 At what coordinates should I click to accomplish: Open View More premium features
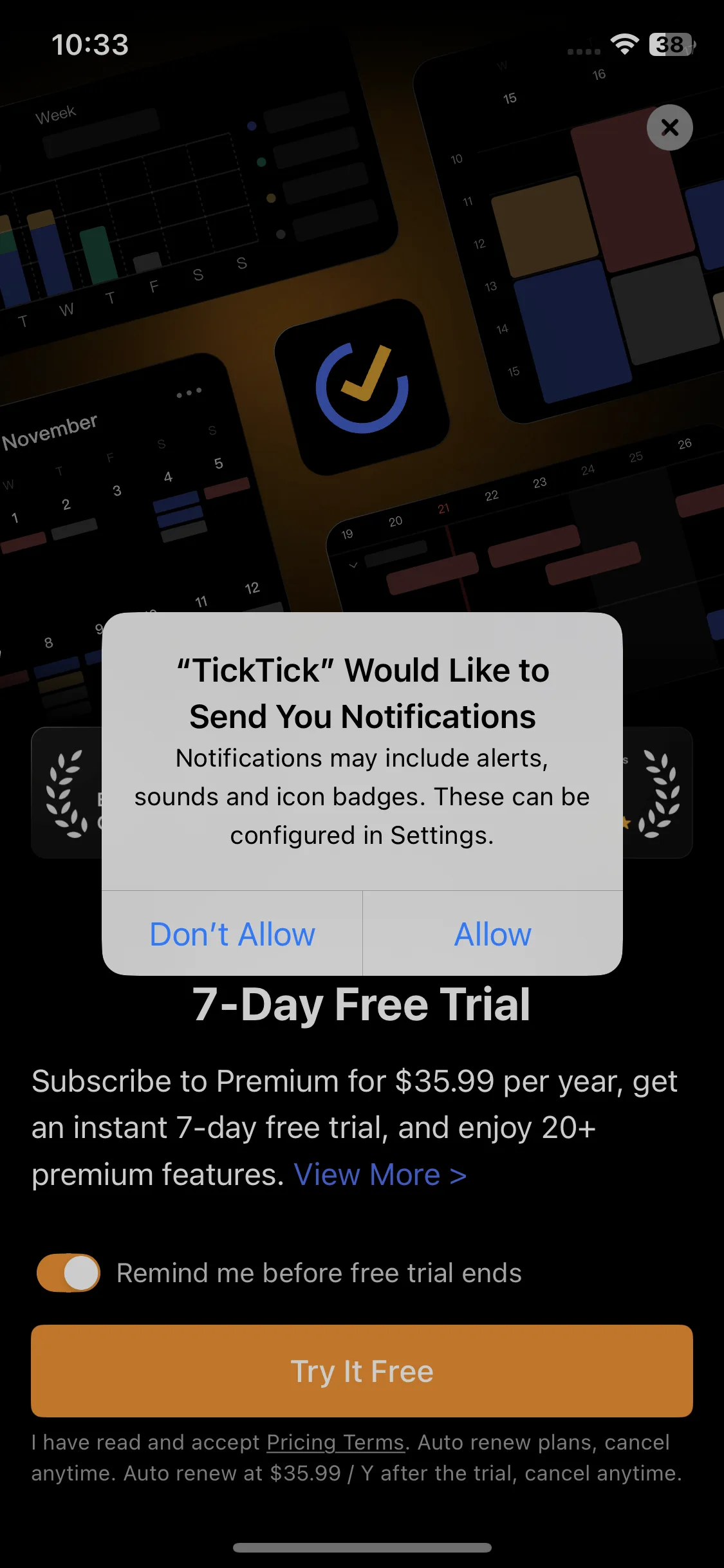(x=380, y=1175)
